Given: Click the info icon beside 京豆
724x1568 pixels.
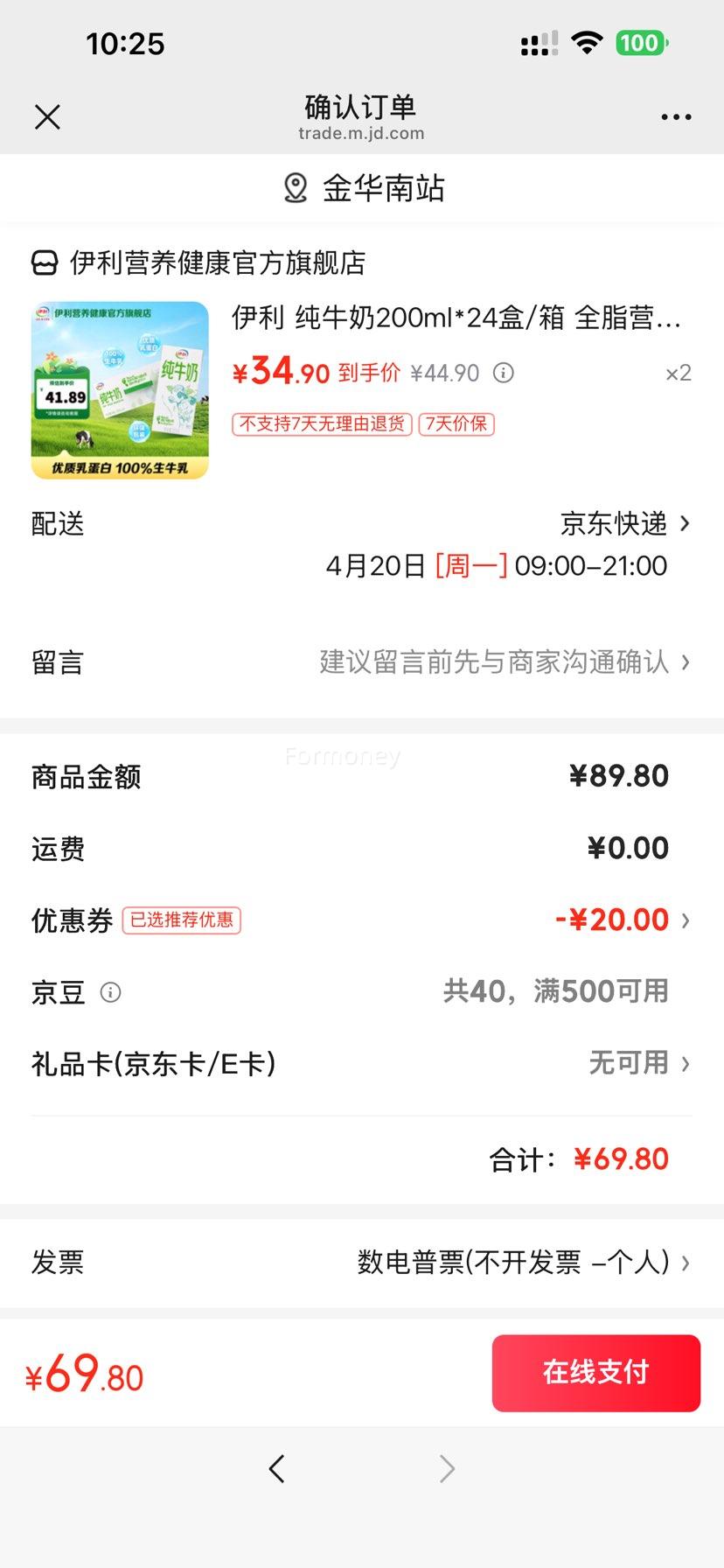Looking at the screenshot, I should pyautogui.click(x=108, y=992).
